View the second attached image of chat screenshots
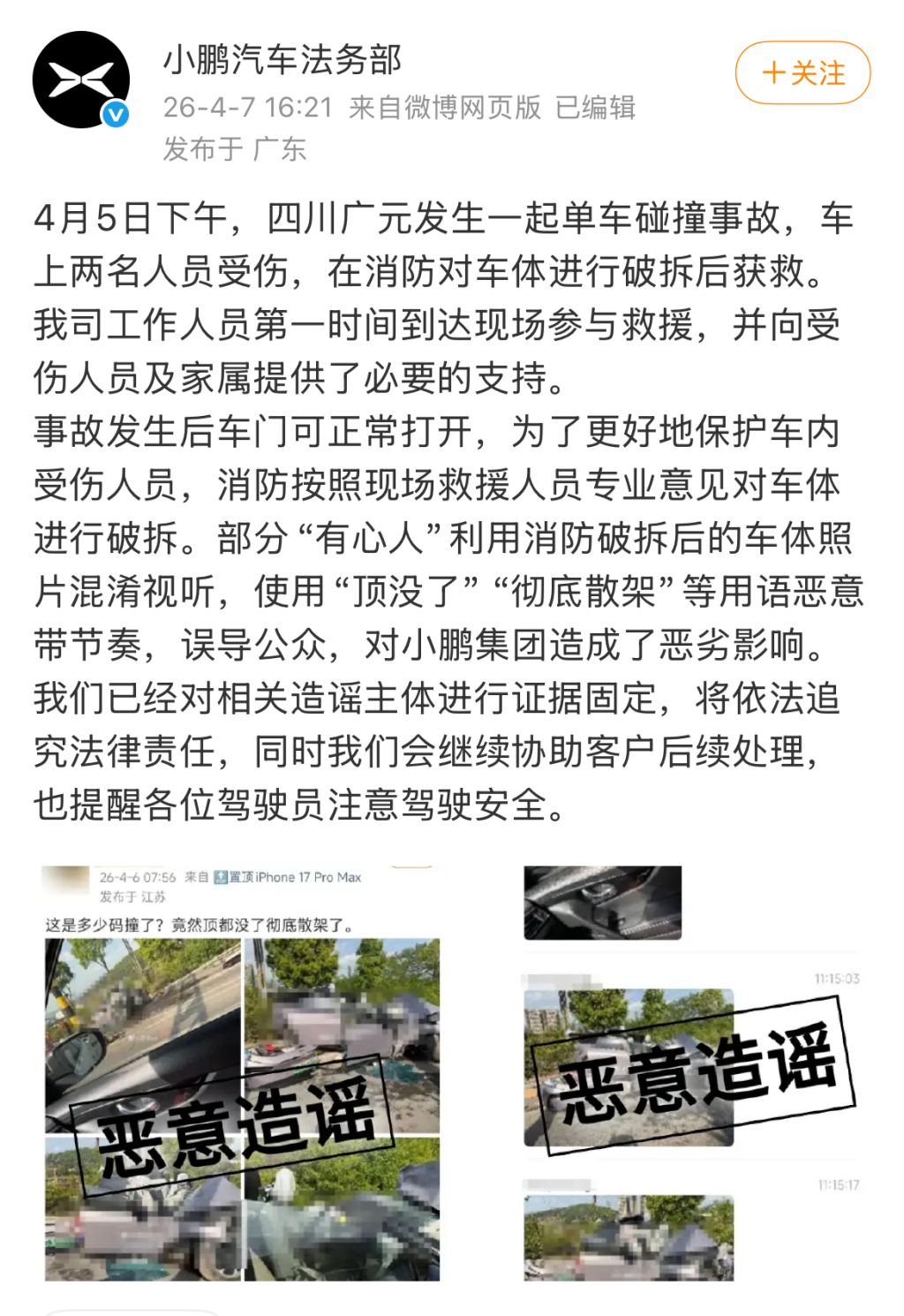The height and width of the screenshot is (1316, 904). pos(690,1073)
